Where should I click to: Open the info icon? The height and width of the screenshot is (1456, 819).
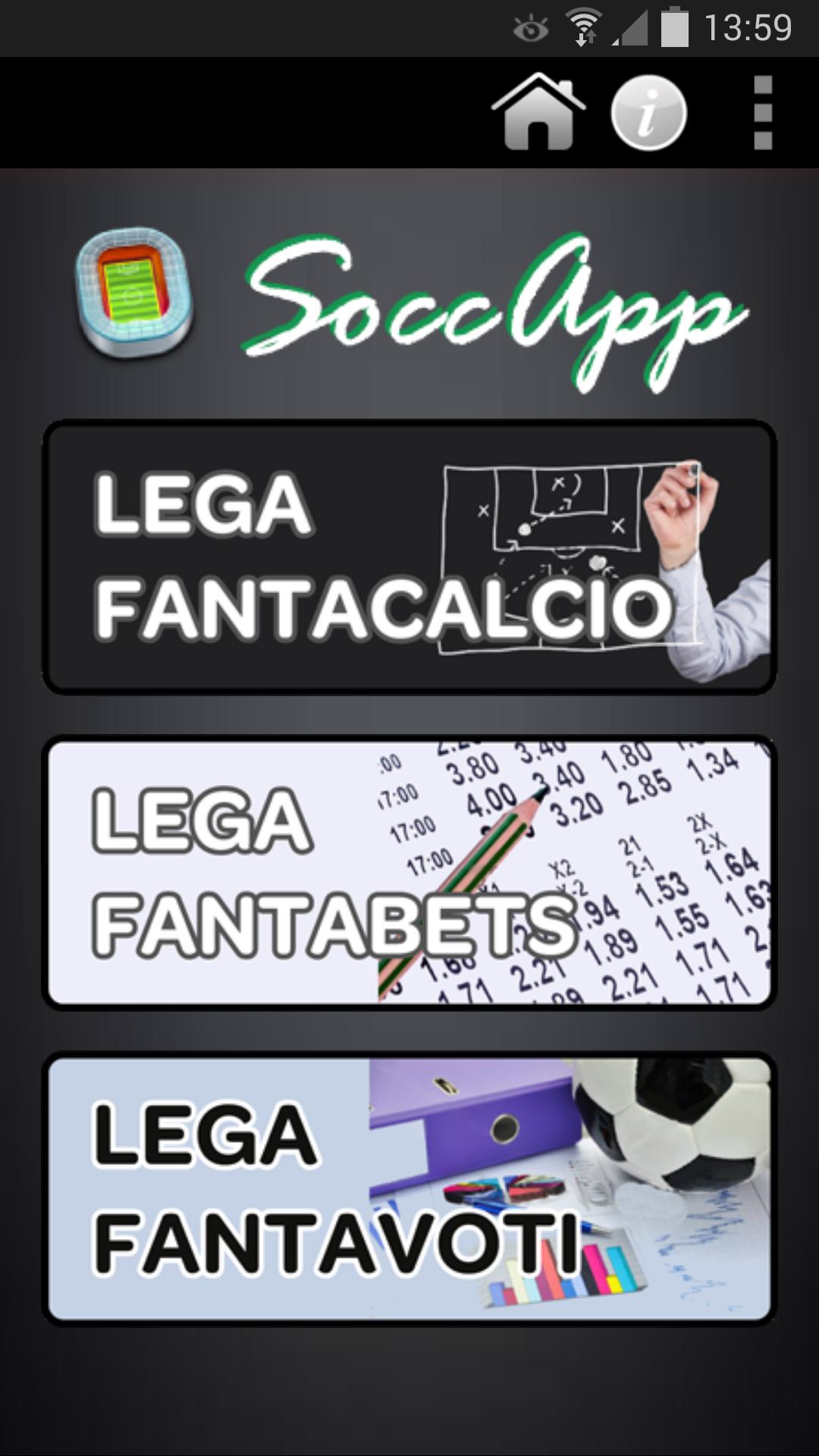648,113
